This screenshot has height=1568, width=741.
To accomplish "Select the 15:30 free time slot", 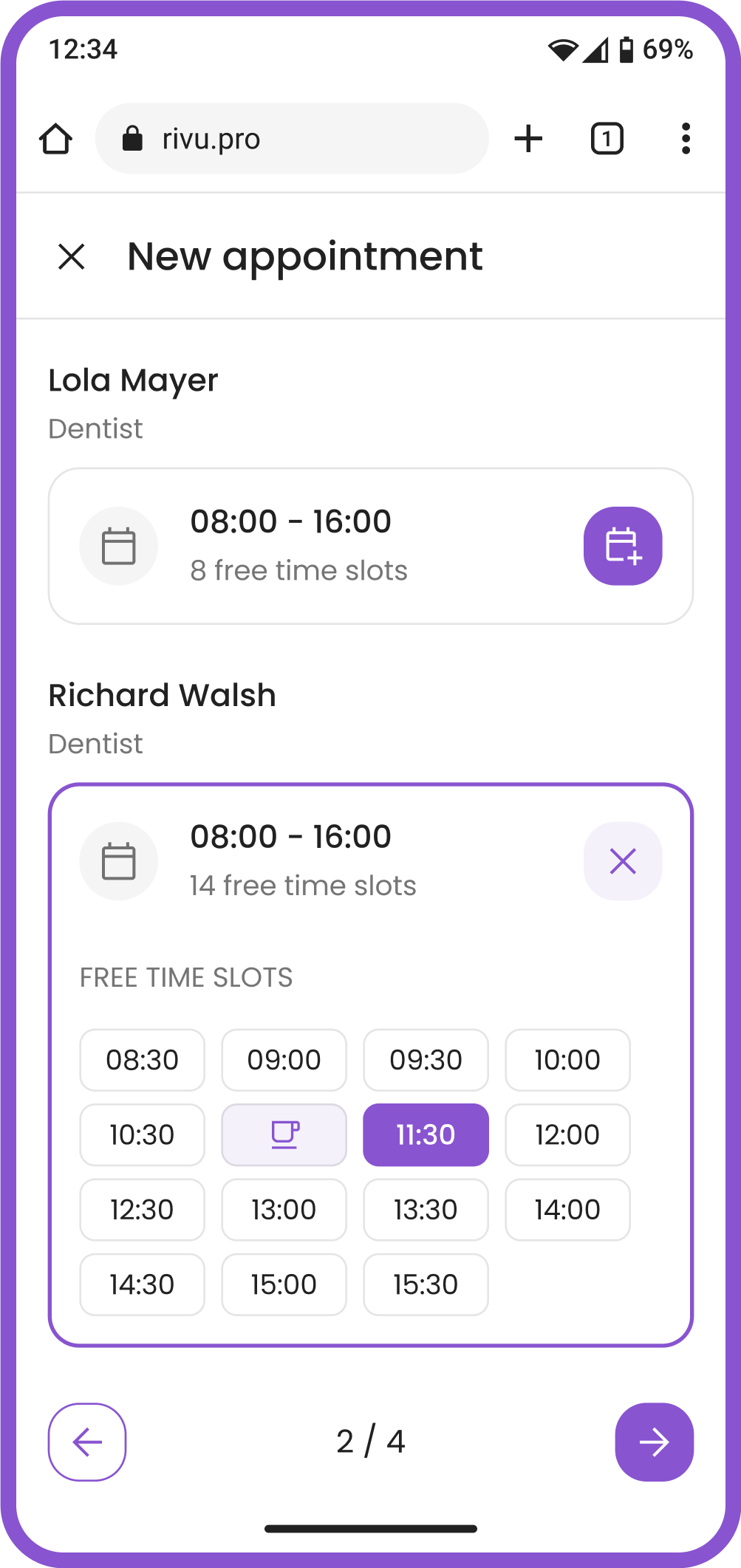I will click(426, 1284).
